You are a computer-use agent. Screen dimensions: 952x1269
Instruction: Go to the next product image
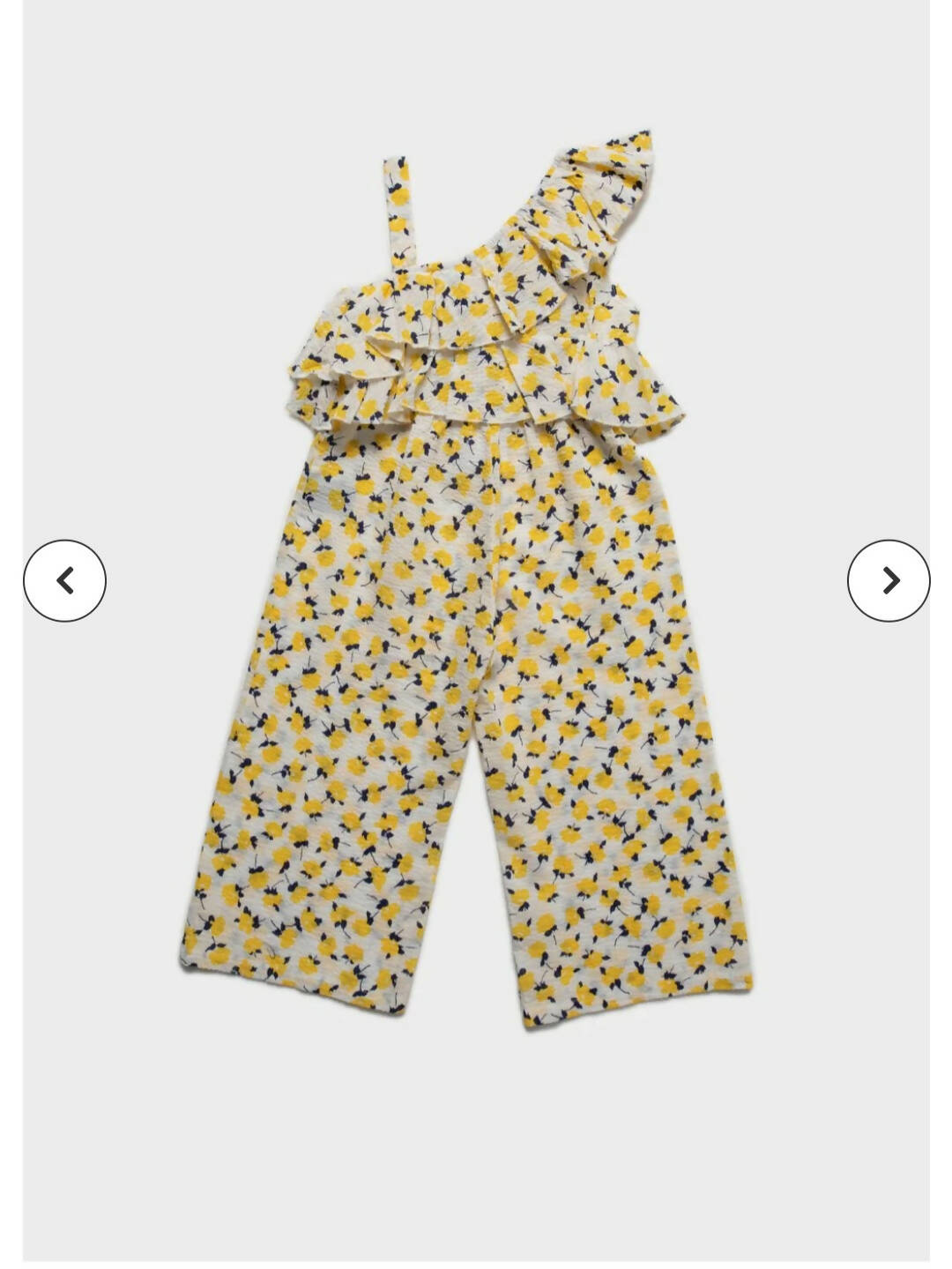click(889, 580)
